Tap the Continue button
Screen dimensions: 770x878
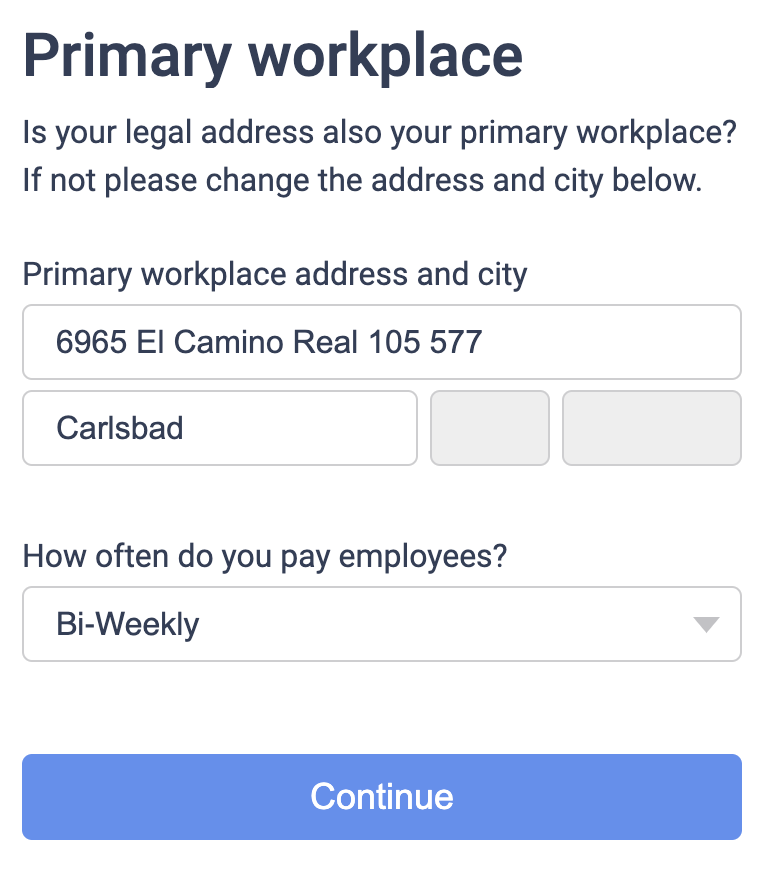point(381,796)
